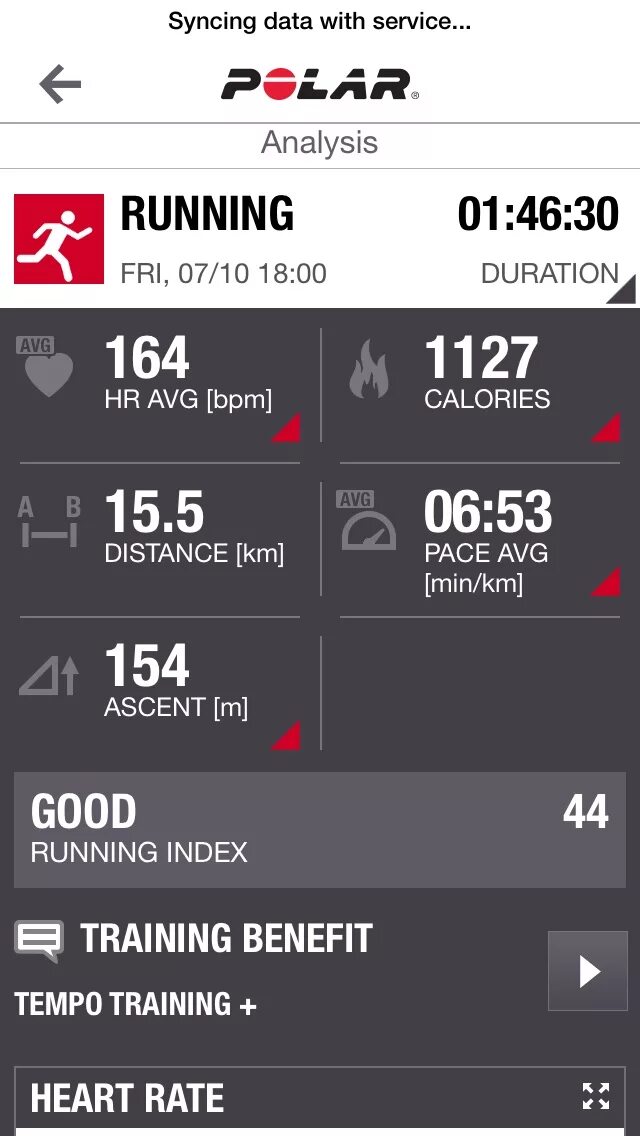
Task: Go back using the arrow icon
Action: pos(60,85)
